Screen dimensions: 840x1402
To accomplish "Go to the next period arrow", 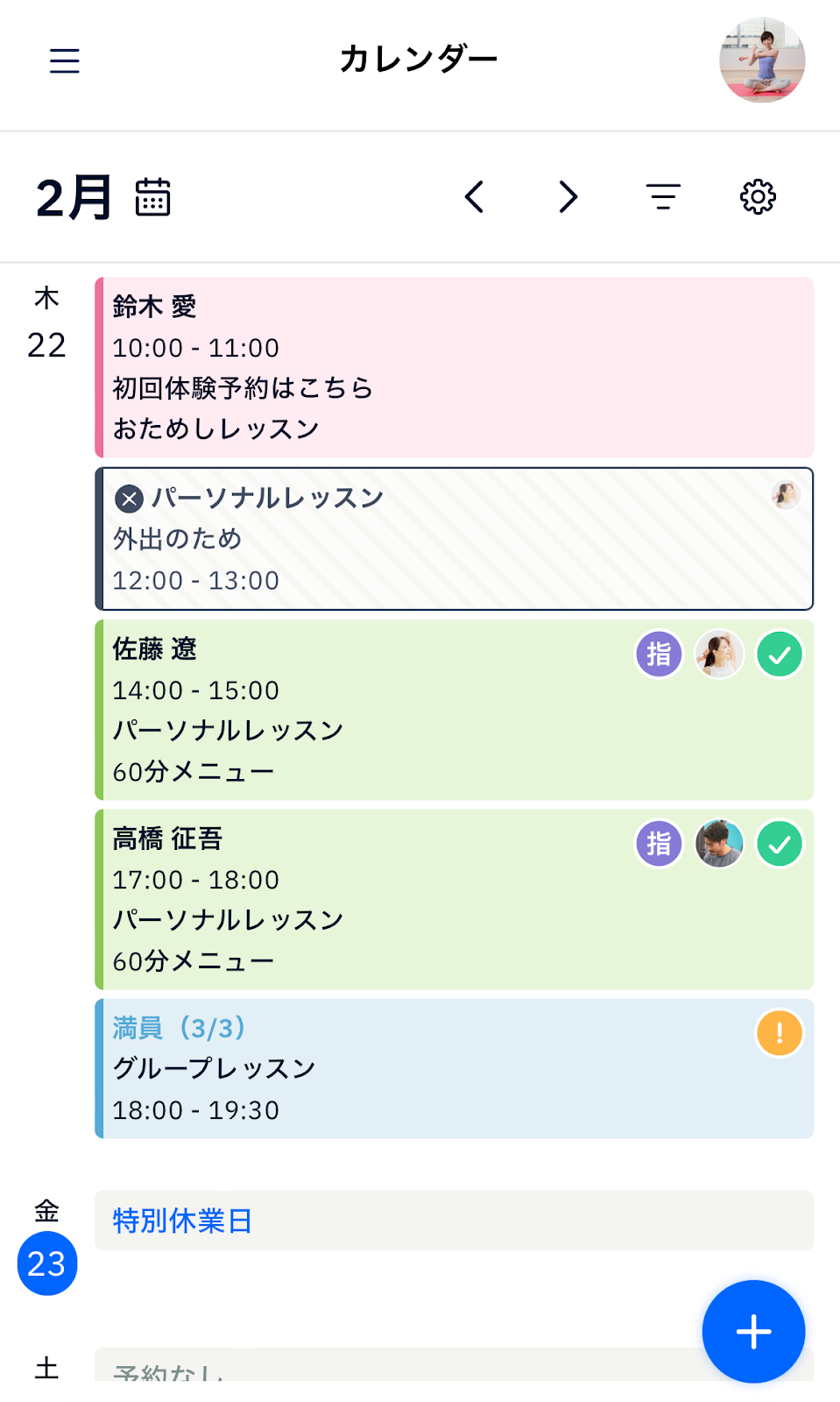I will click(x=568, y=196).
